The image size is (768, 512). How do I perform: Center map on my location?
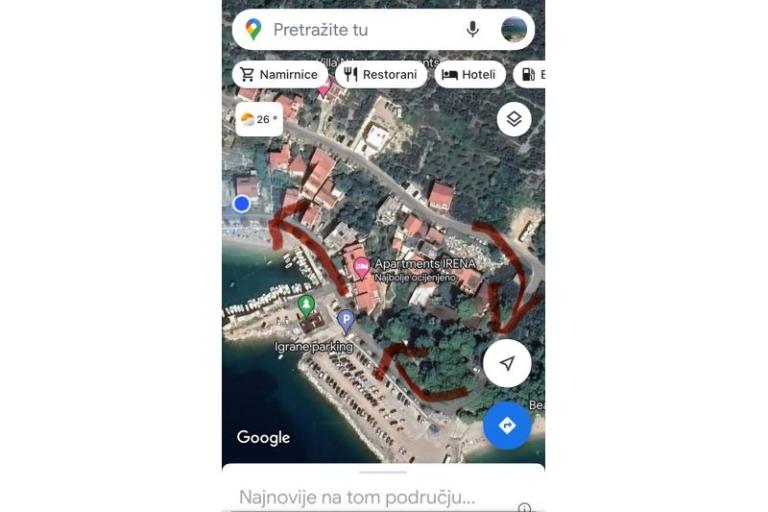click(x=507, y=363)
